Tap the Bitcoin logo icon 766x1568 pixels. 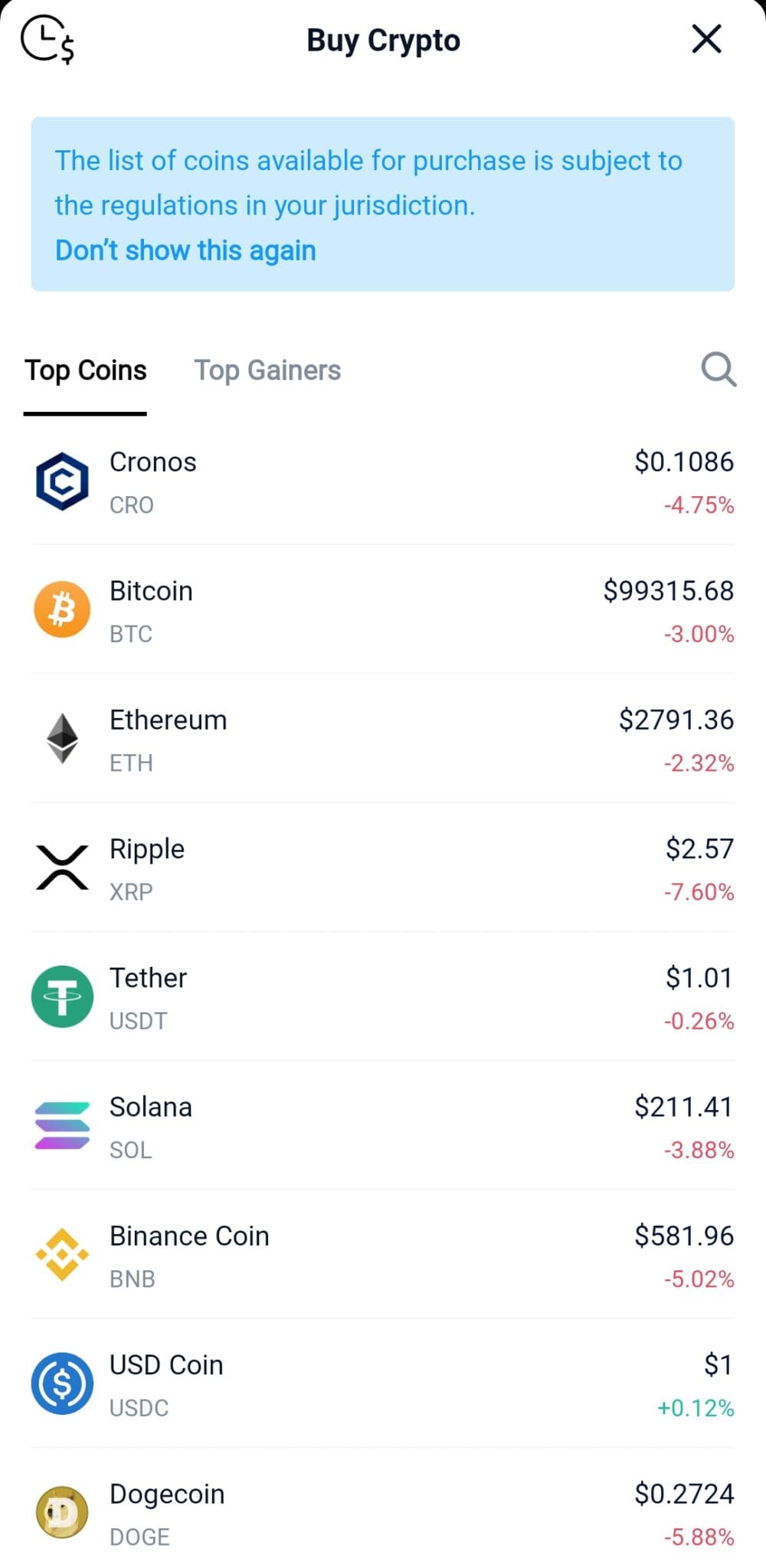pos(63,609)
